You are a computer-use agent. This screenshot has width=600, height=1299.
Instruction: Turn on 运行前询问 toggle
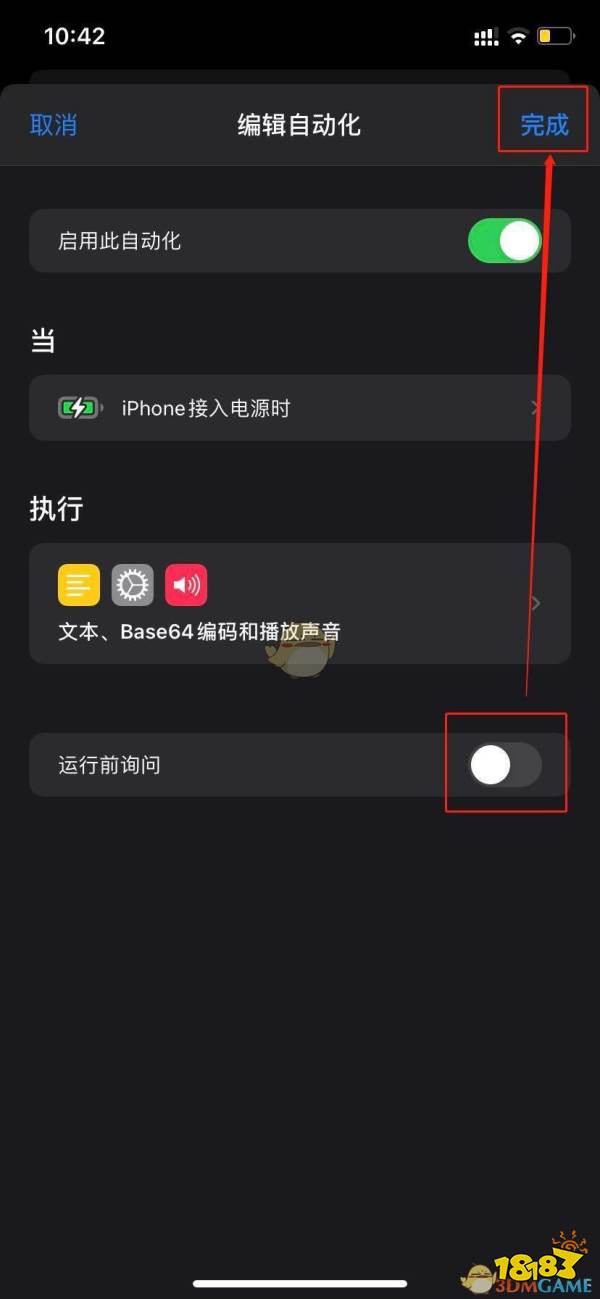point(505,765)
